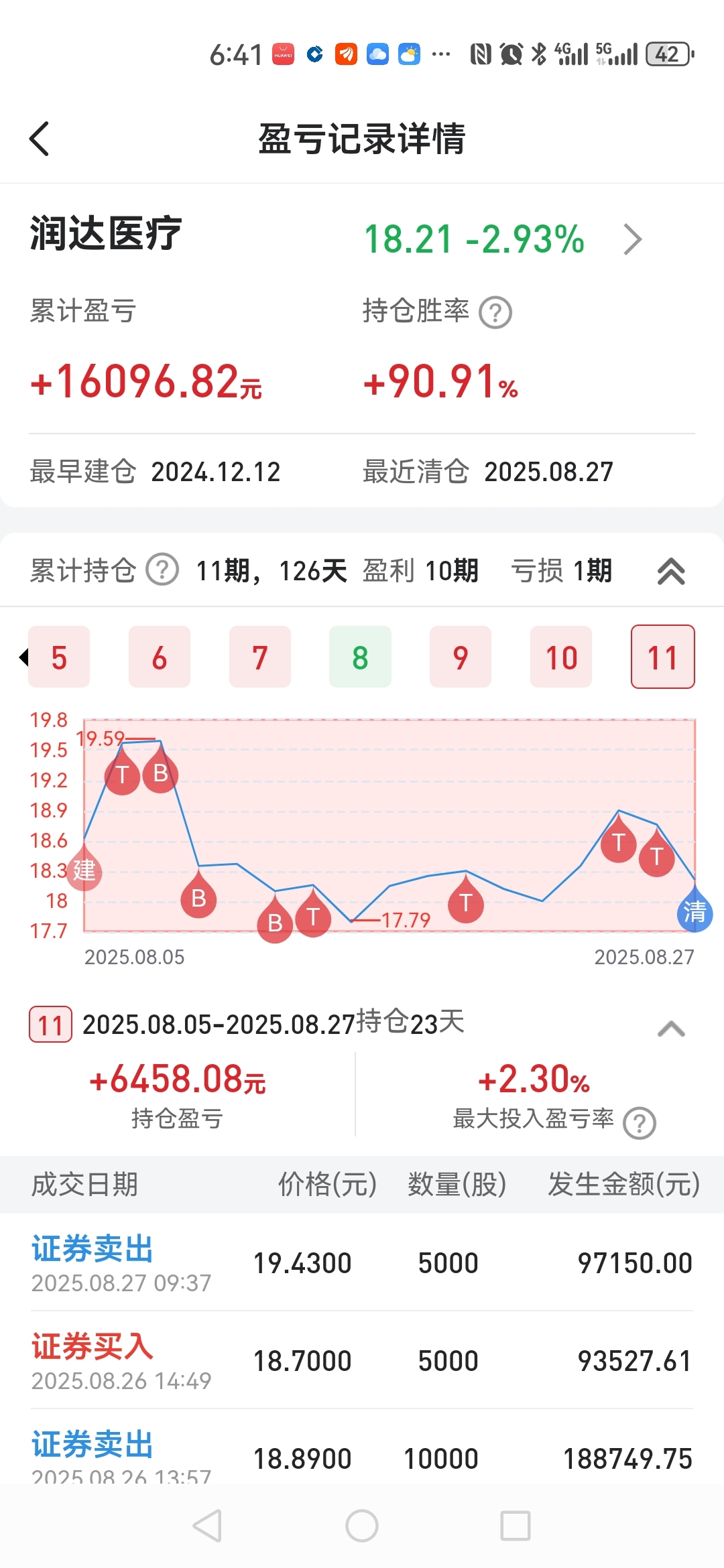Go back from the 盈亏记录详情 page

[40, 139]
